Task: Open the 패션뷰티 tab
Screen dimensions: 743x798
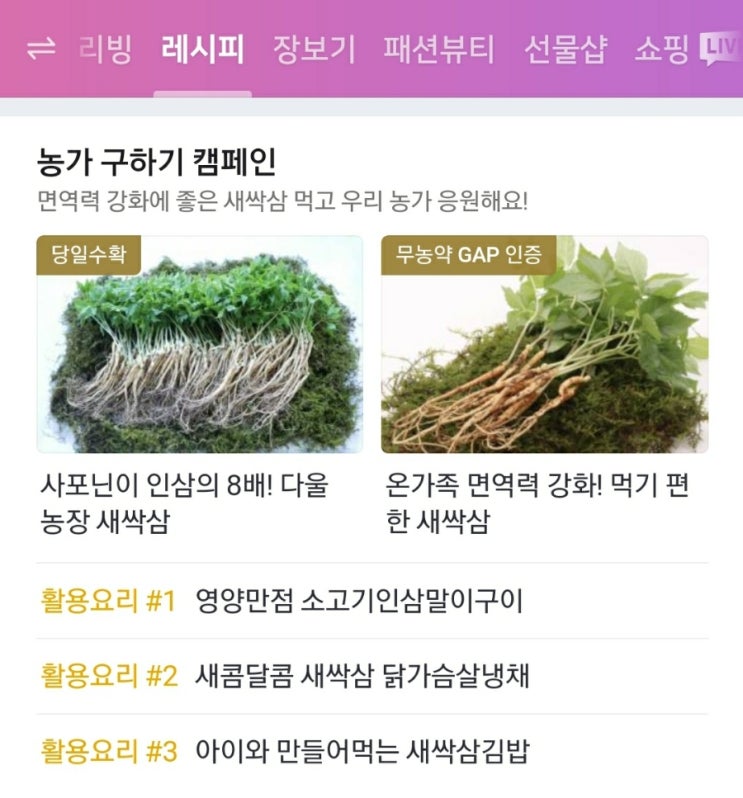Action: click(439, 49)
